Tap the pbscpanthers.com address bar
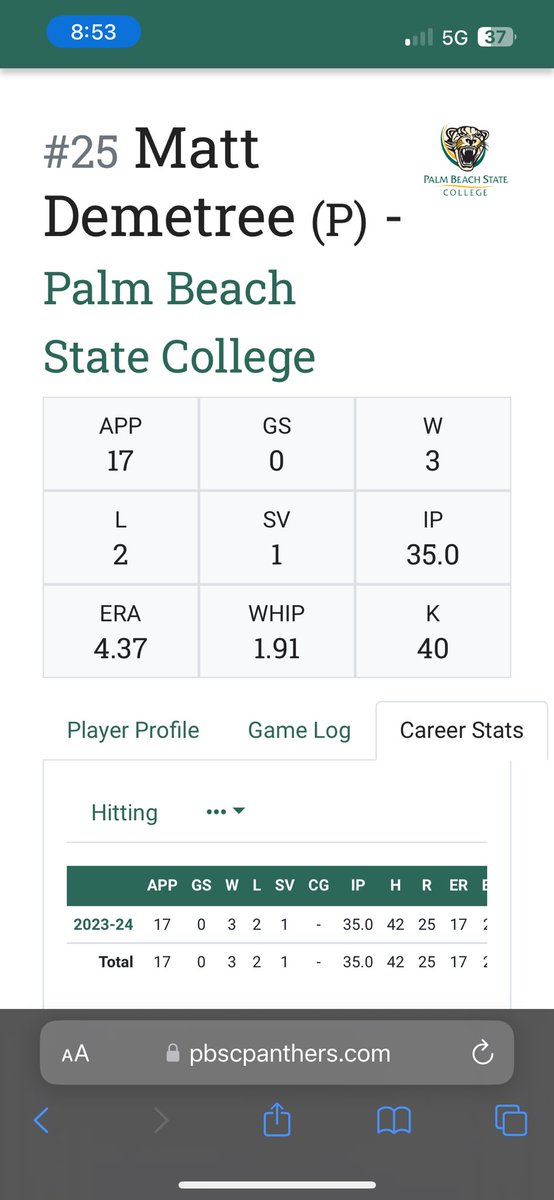Screen dimensions: 554x1200 click(277, 1053)
